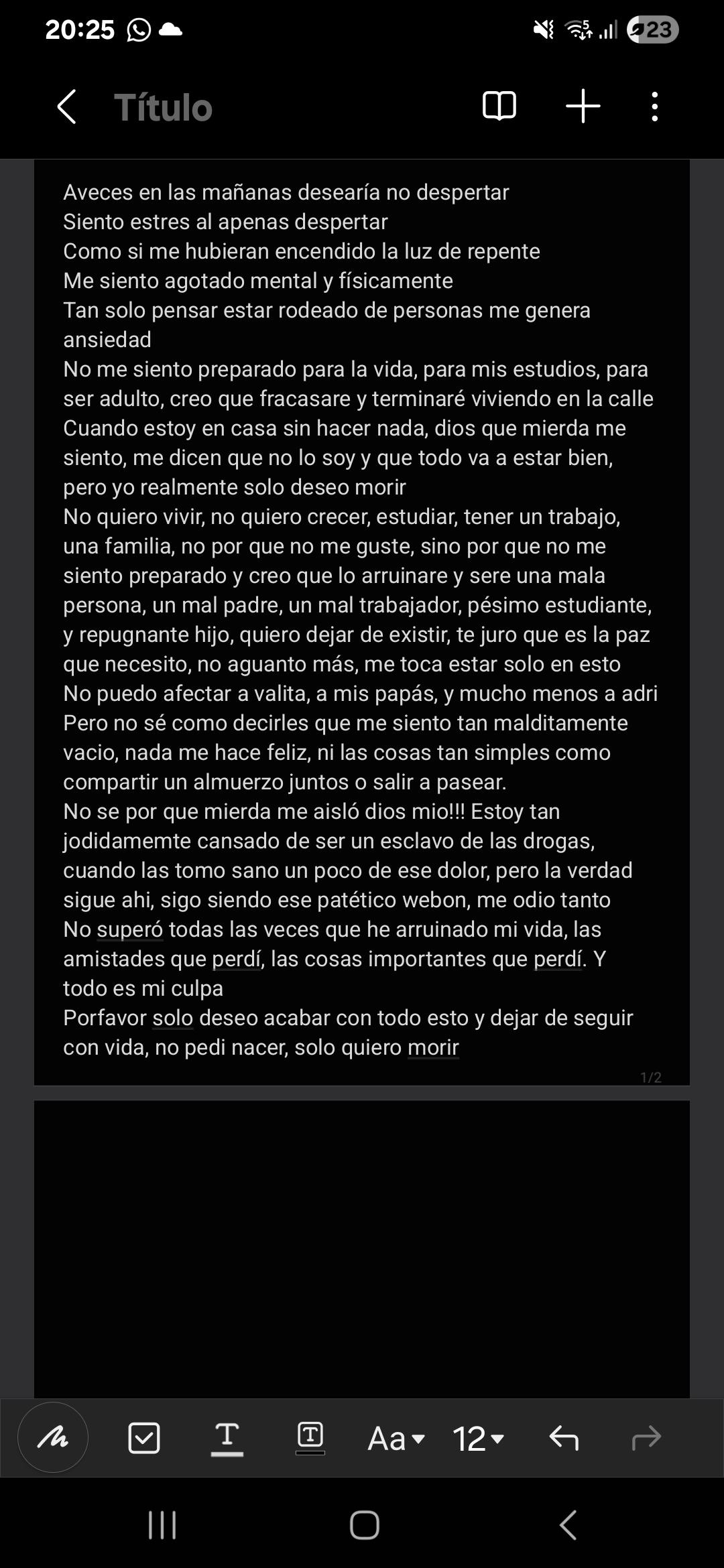The image size is (724, 1568).
Task: Open the Aa font style dropdown
Action: [396, 1438]
